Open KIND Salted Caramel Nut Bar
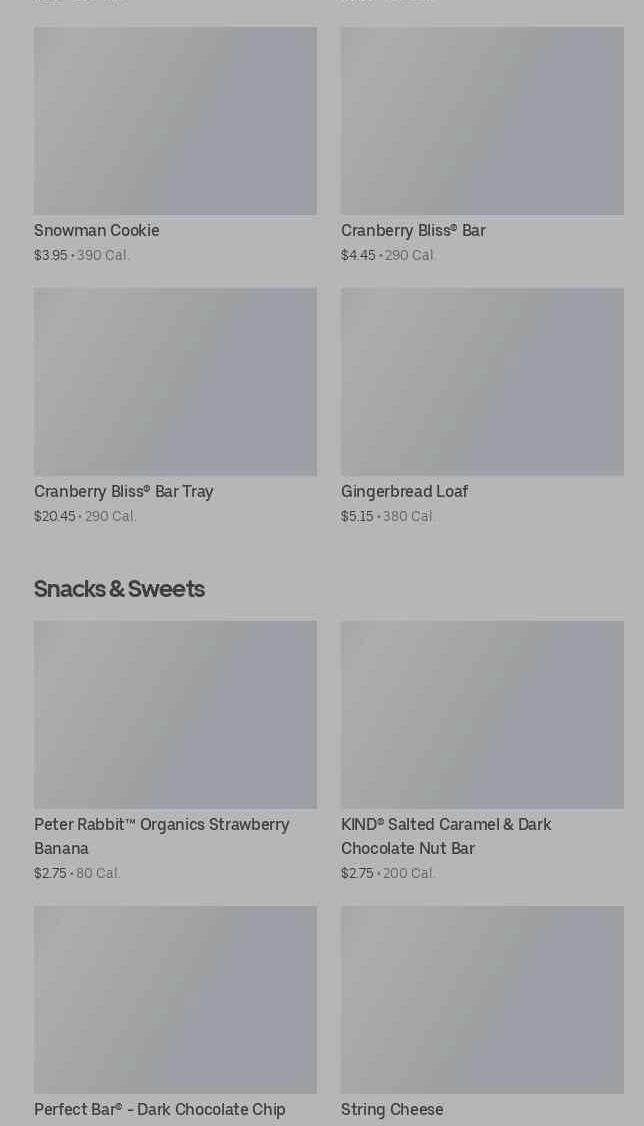This screenshot has height=1126, width=644. tap(482, 751)
